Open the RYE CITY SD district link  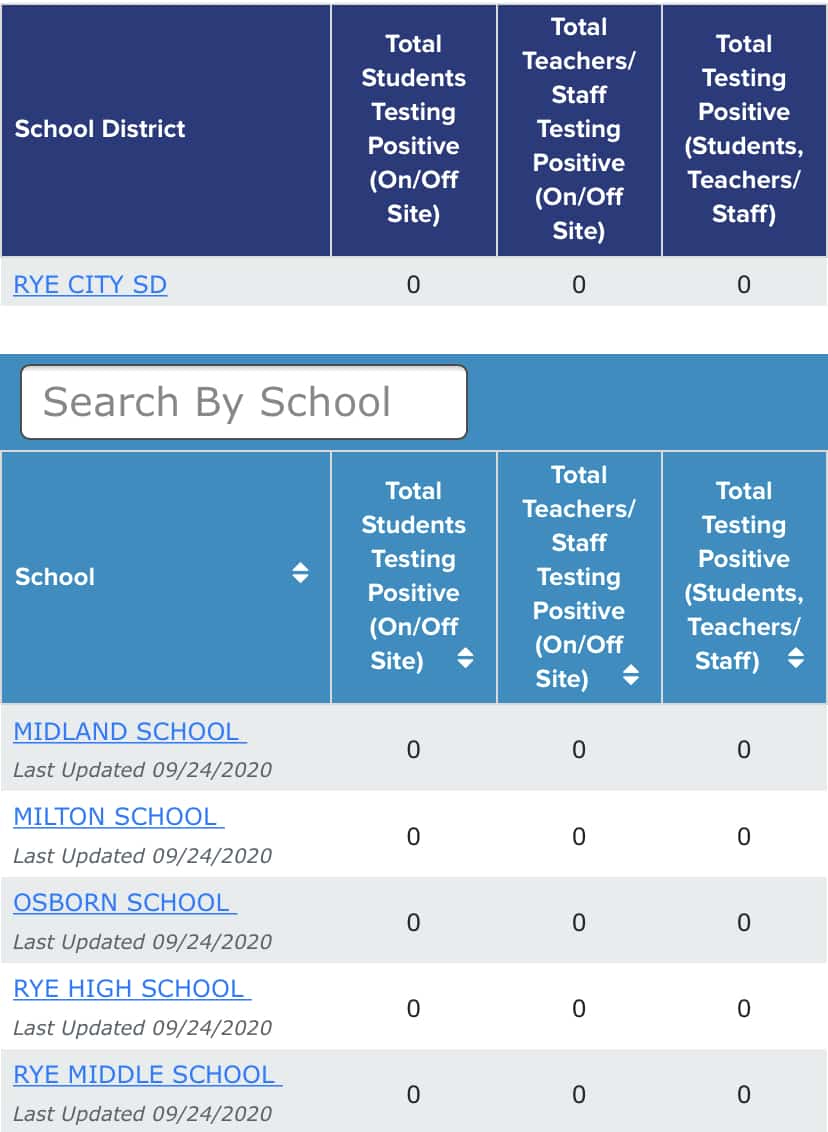[x=90, y=284]
